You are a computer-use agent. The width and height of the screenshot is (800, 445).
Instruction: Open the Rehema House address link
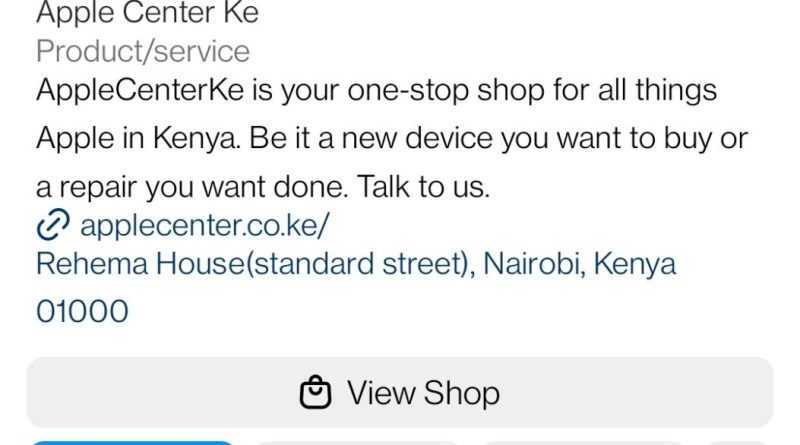click(355, 265)
